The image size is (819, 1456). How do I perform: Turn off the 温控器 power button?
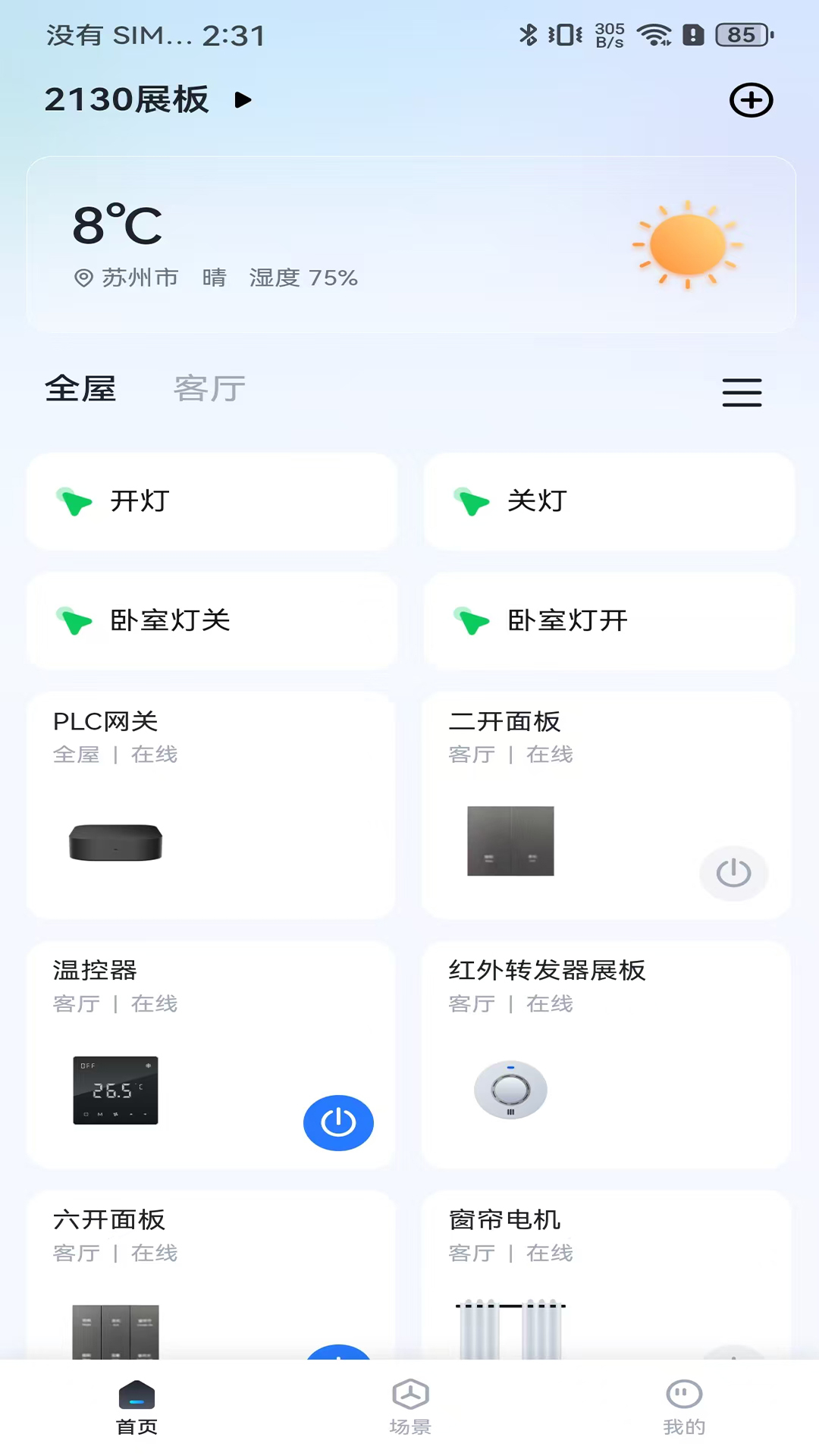click(x=338, y=1122)
